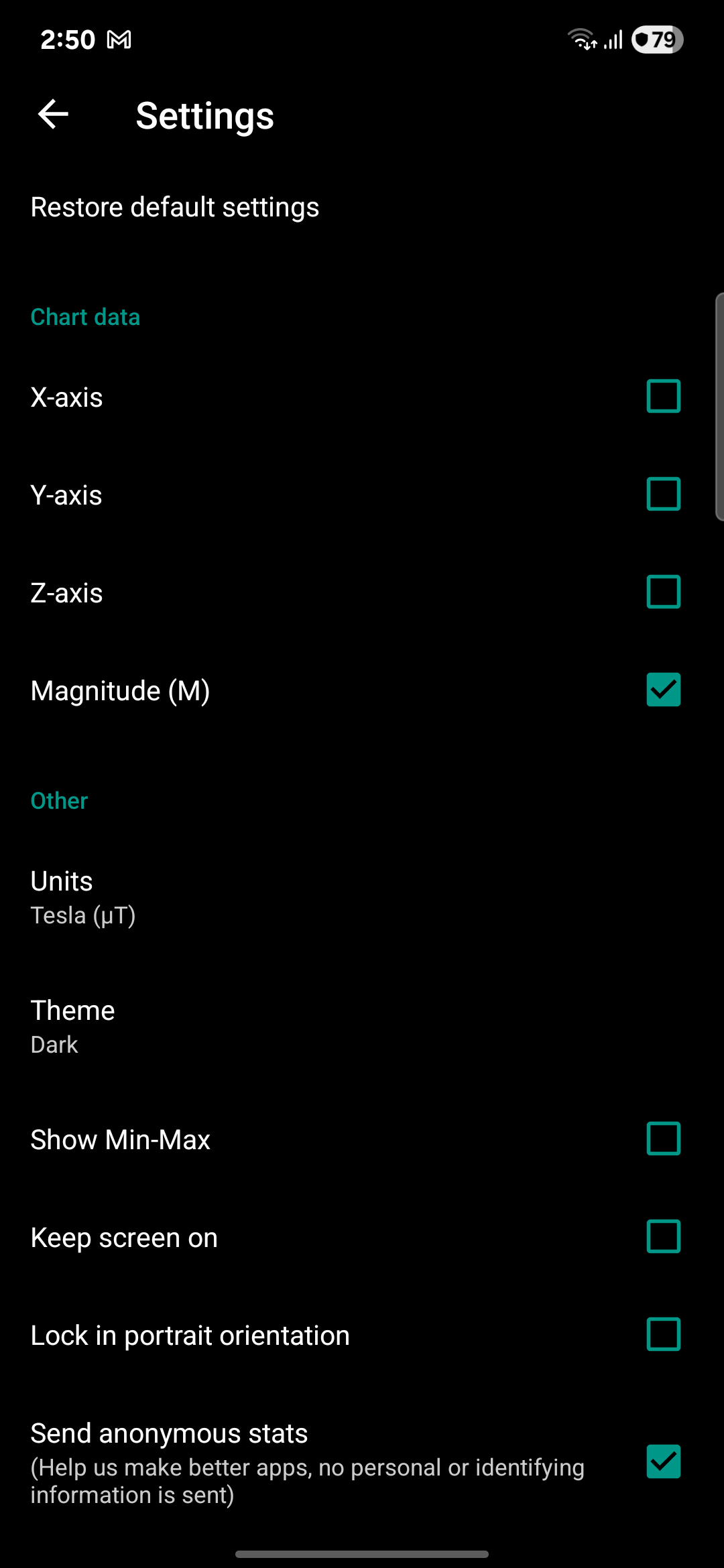Tap Restore default settings

[175, 207]
